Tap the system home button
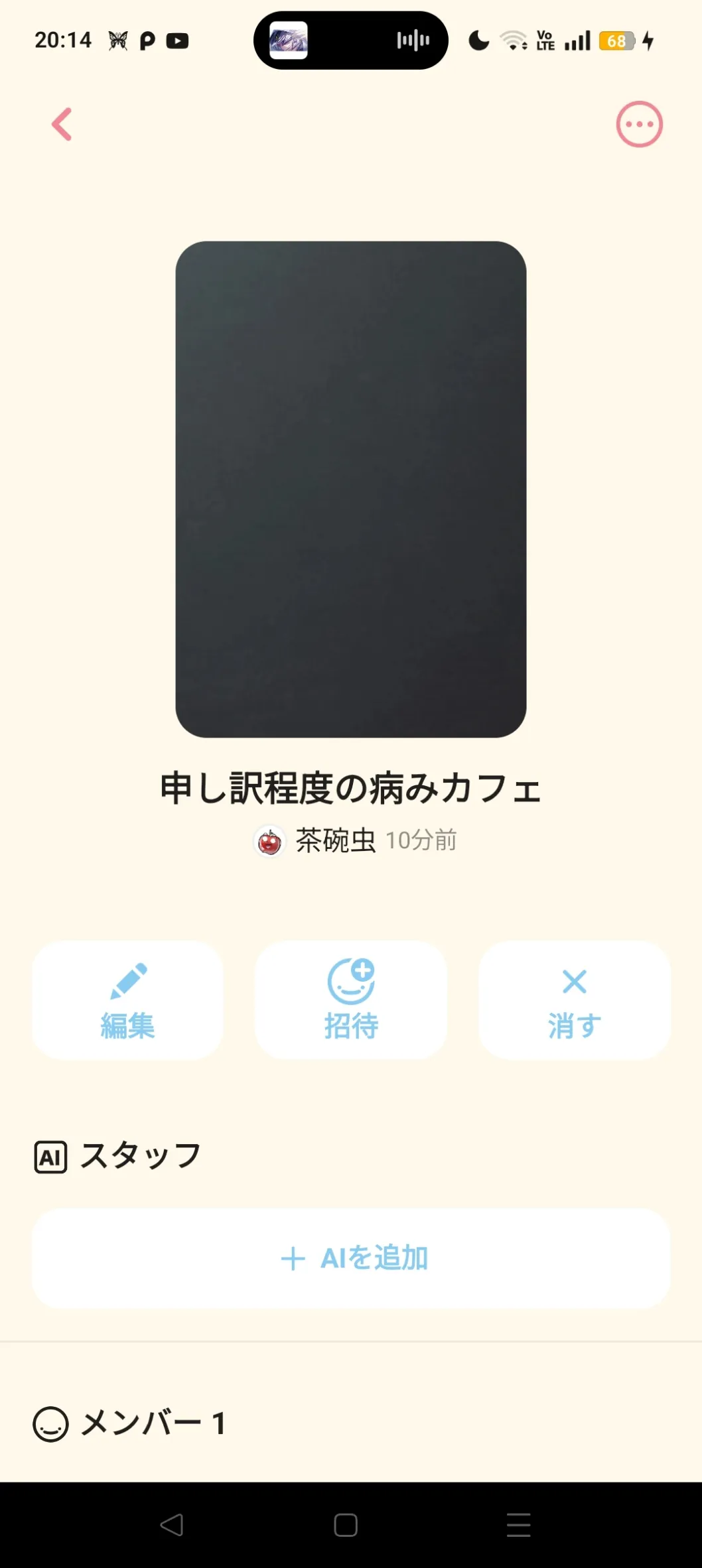 pyautogui.click(x=346, y=1525)
